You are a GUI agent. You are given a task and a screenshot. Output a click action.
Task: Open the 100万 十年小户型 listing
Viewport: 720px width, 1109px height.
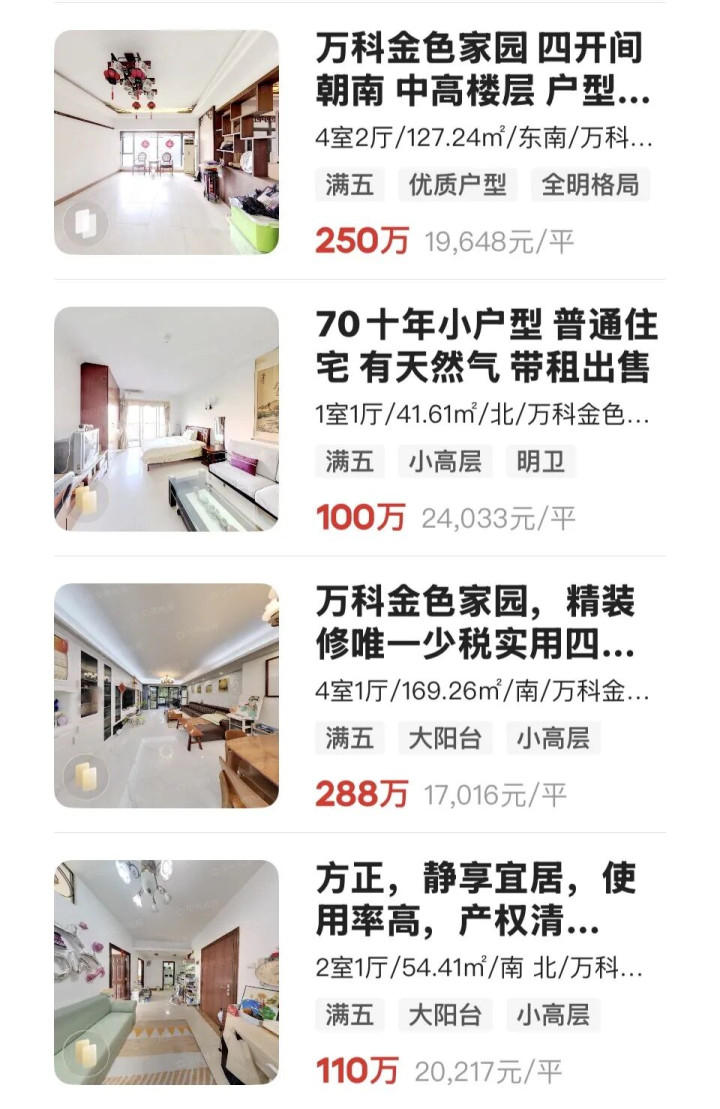[485, 346]
